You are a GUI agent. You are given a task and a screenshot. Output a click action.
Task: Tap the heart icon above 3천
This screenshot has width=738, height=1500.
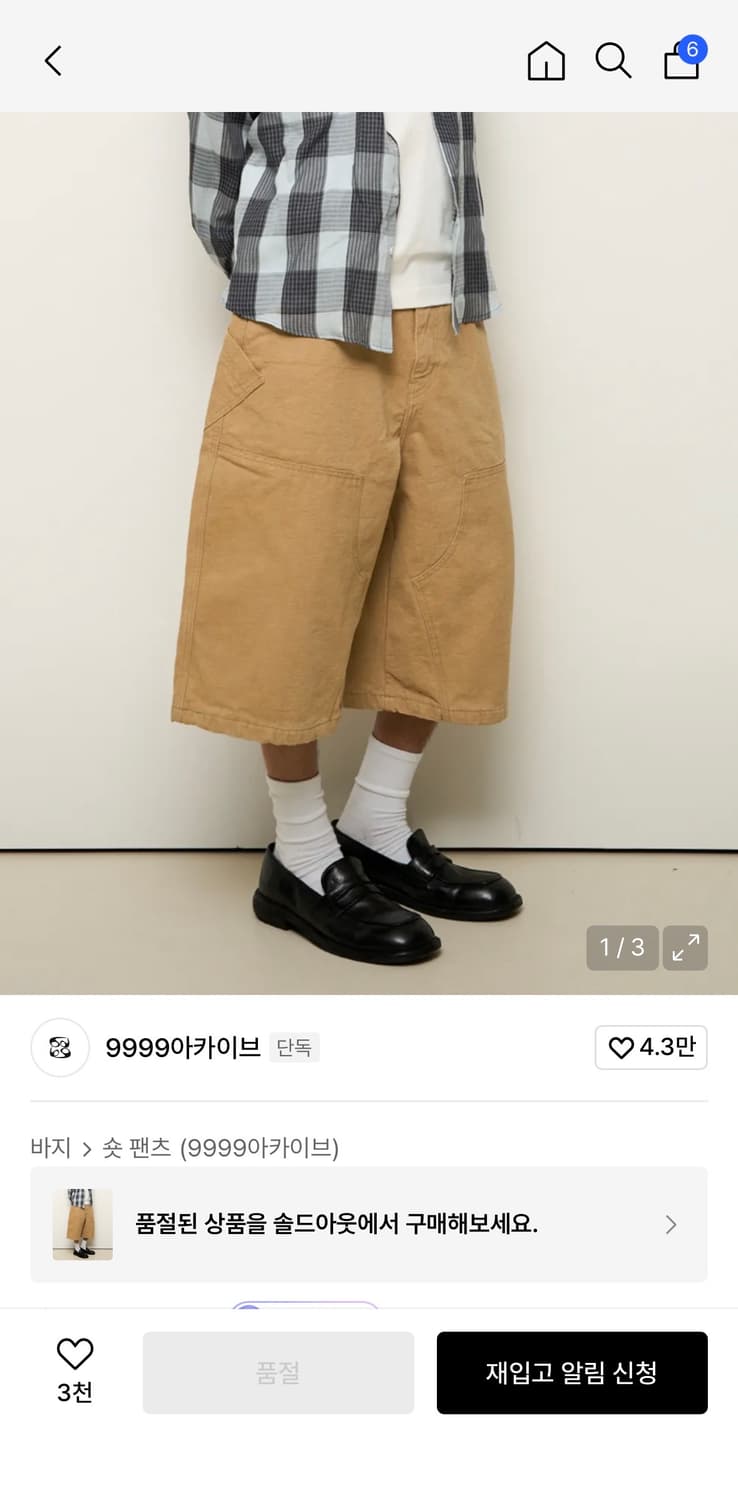click(75, 1352)
